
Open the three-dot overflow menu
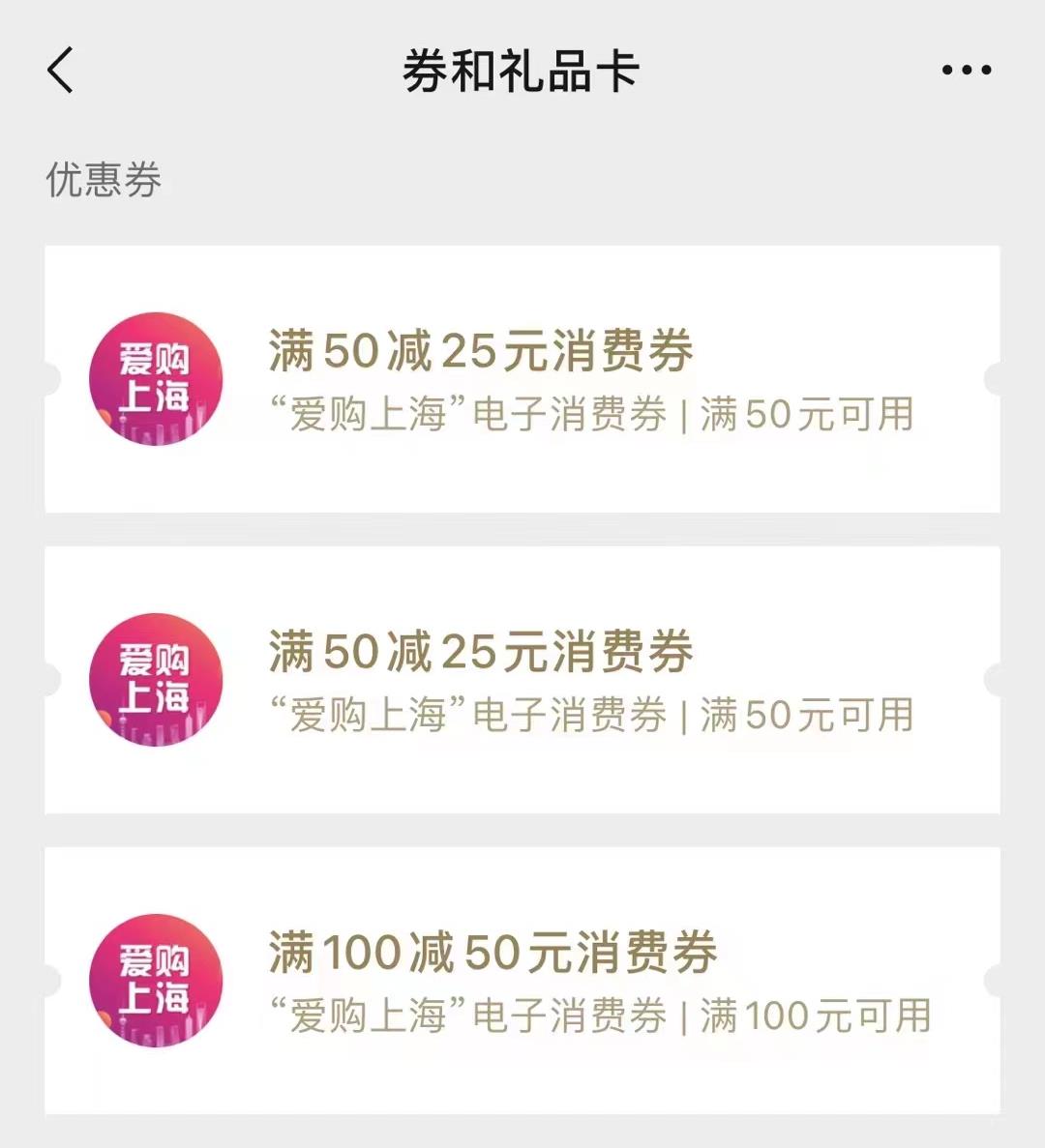[x=966, y=71]
